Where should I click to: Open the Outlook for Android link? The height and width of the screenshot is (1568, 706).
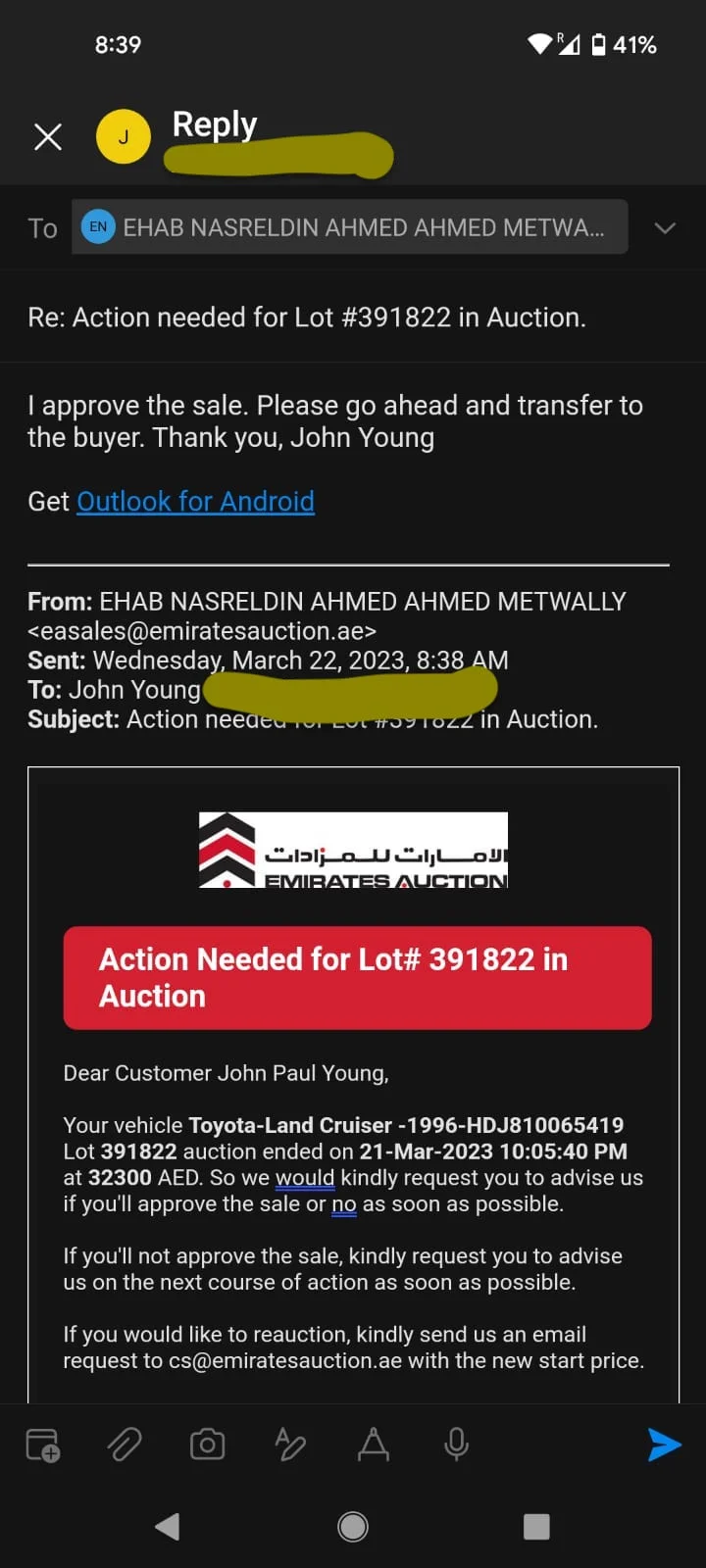pos(195,502)
